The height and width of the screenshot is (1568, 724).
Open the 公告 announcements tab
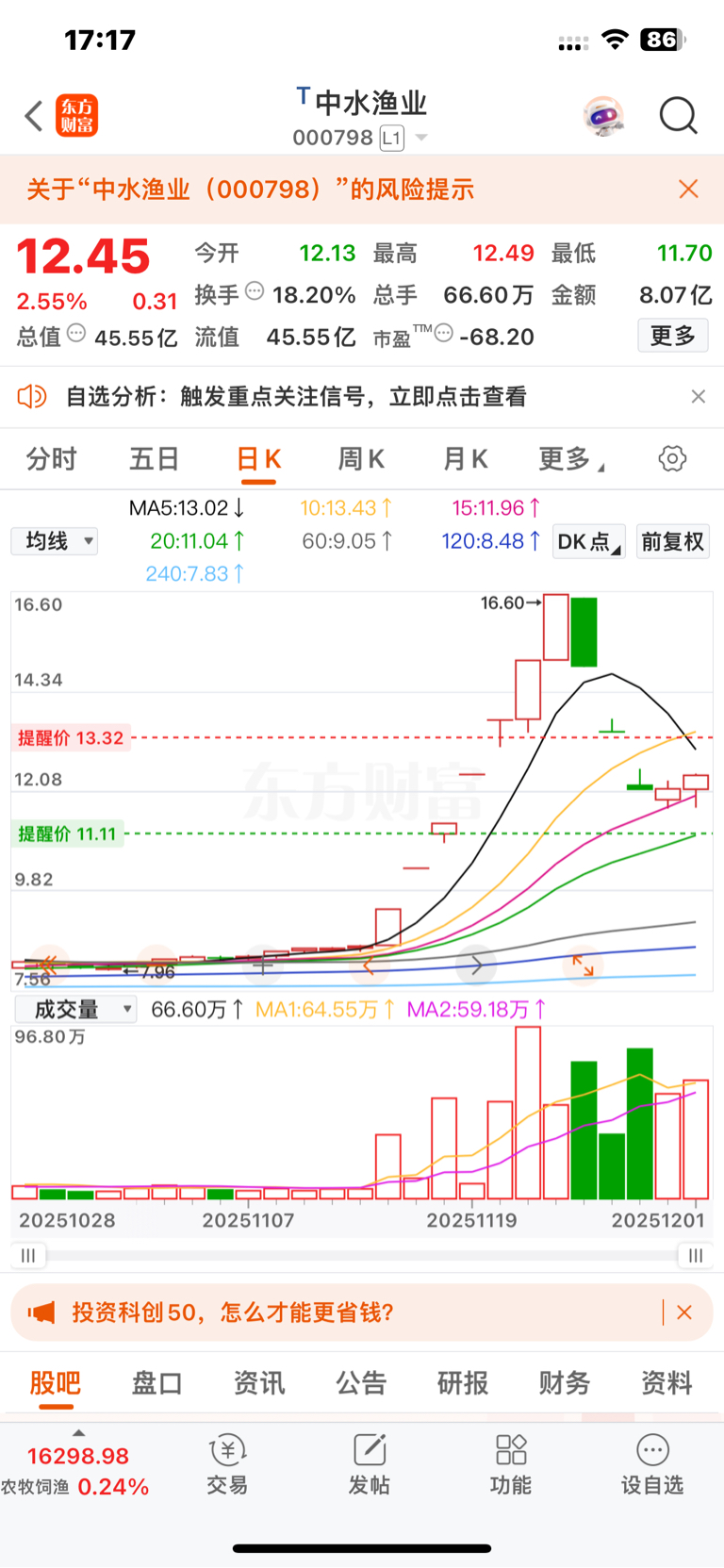pos(361,1383)
